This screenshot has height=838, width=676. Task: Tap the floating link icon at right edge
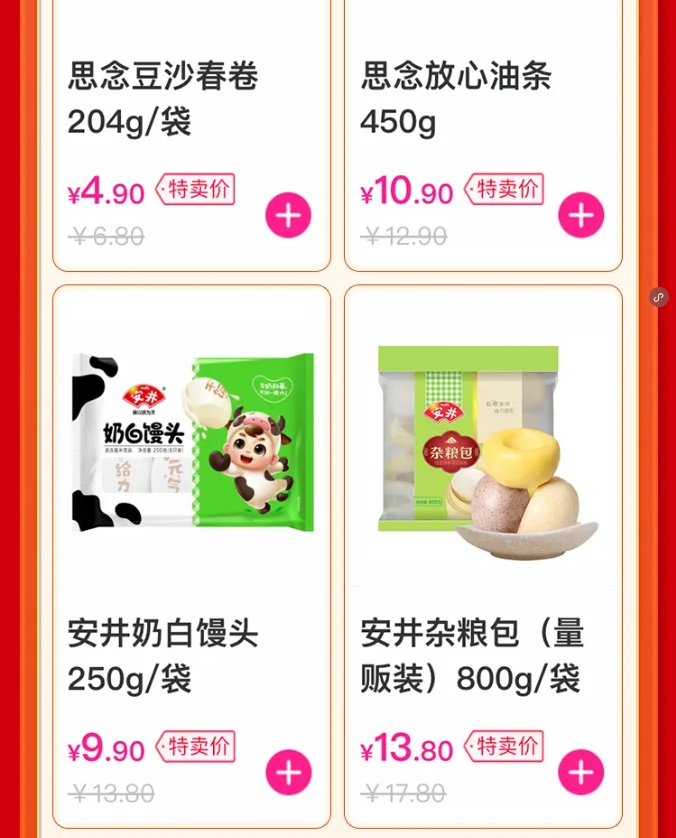(658, 297)
